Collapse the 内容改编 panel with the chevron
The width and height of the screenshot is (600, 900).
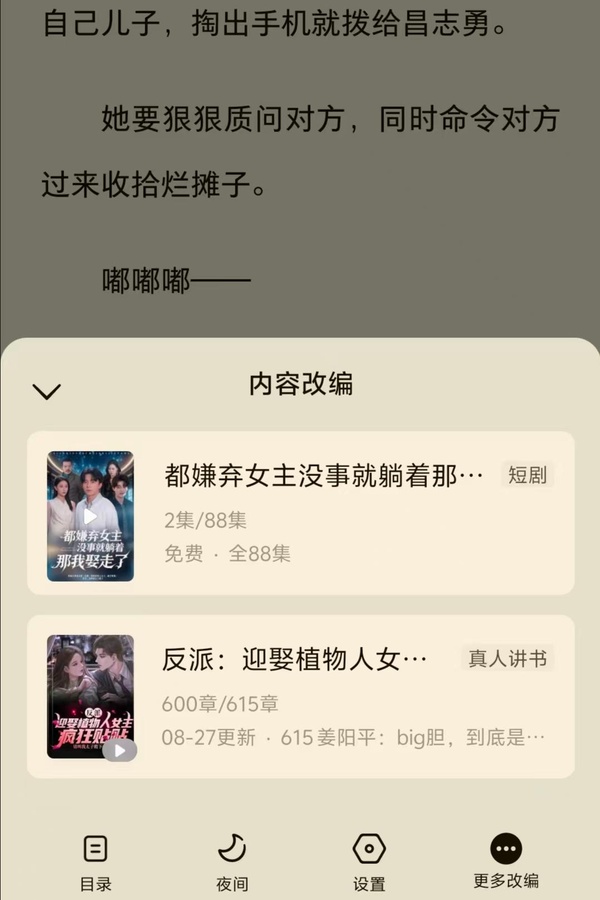click(x=46, y=391)
